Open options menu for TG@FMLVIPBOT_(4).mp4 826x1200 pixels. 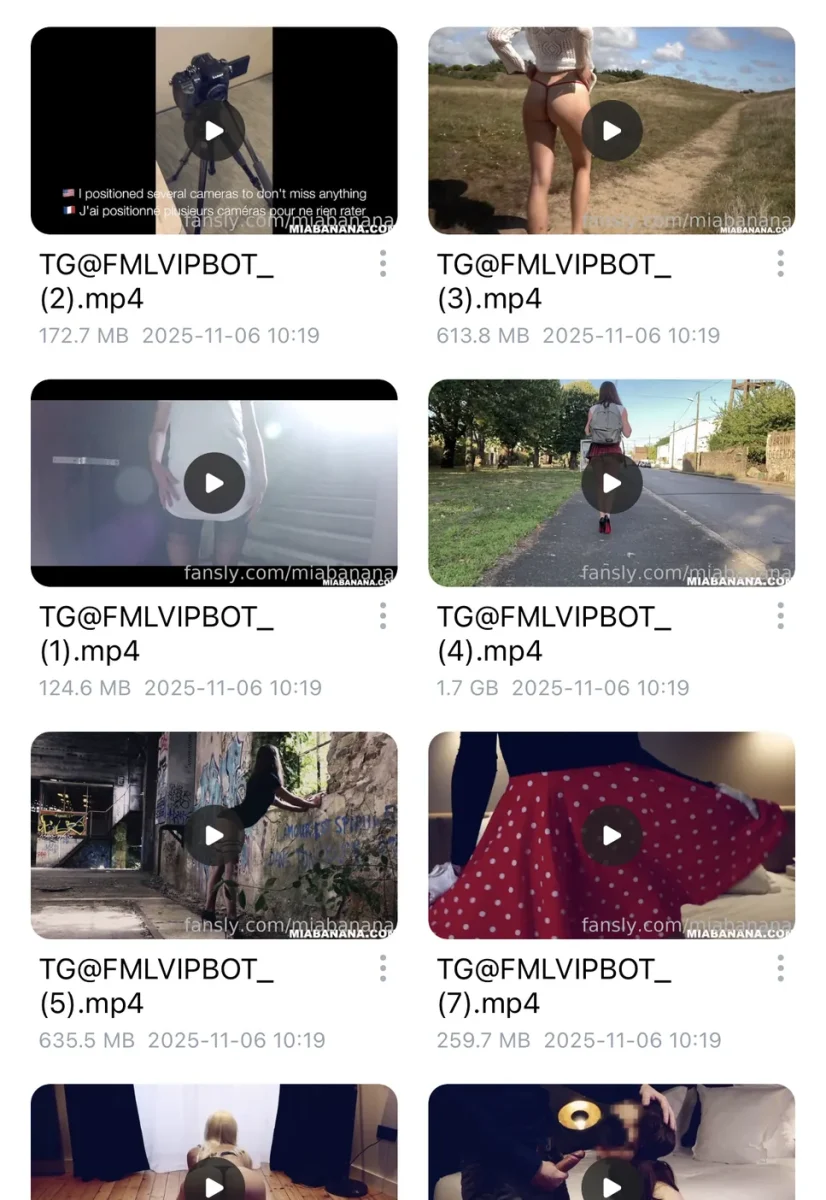[780, 616]
